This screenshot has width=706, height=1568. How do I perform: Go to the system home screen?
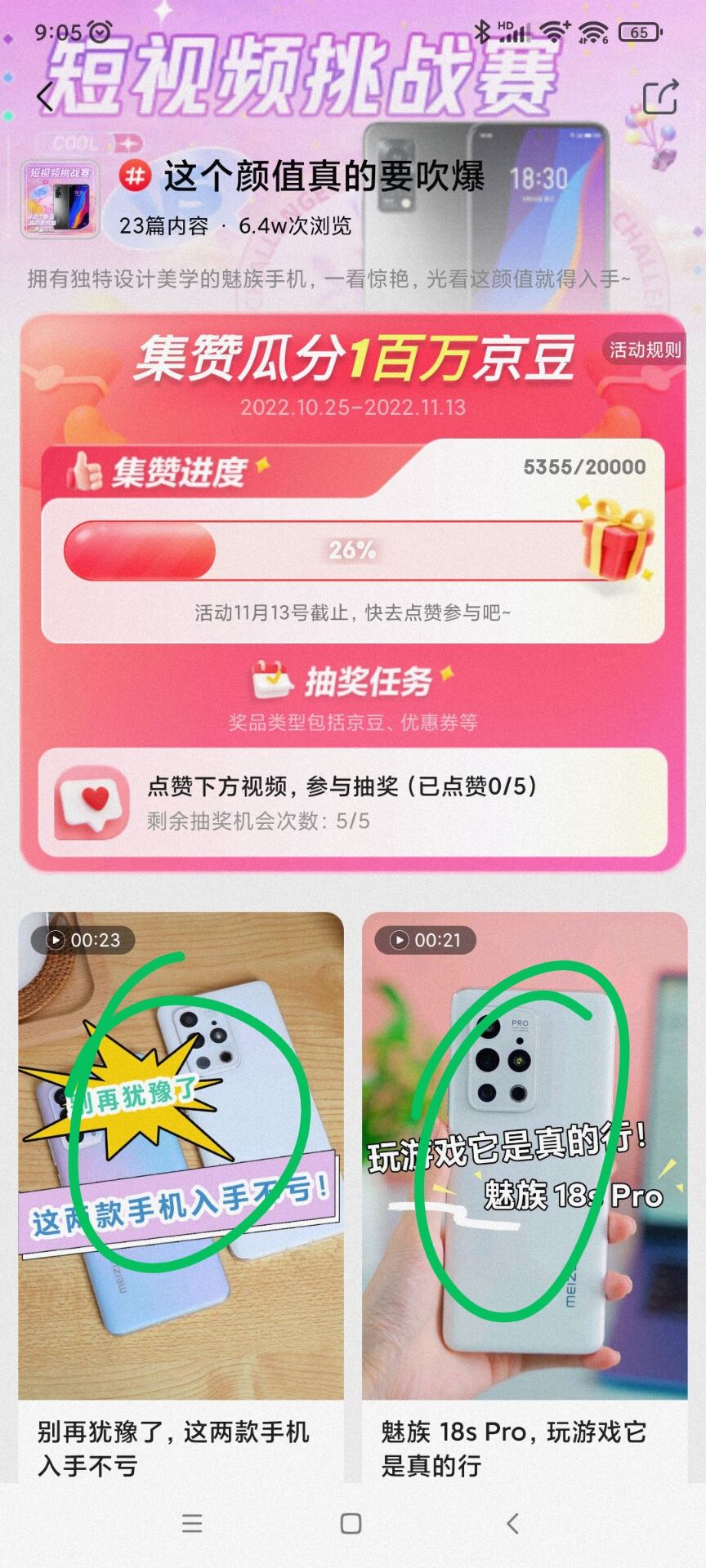point(351,1523)
